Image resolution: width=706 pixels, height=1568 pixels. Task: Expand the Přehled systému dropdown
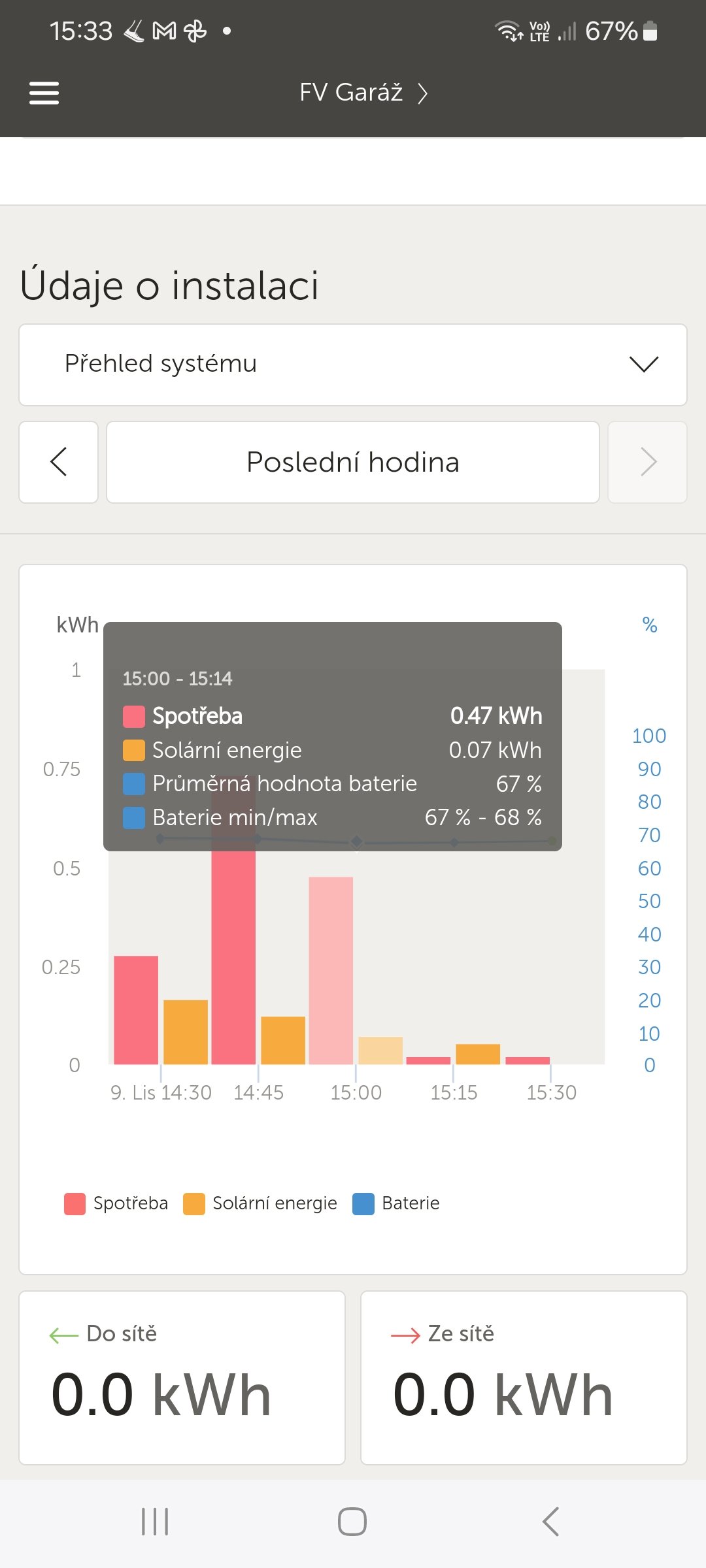353,365
